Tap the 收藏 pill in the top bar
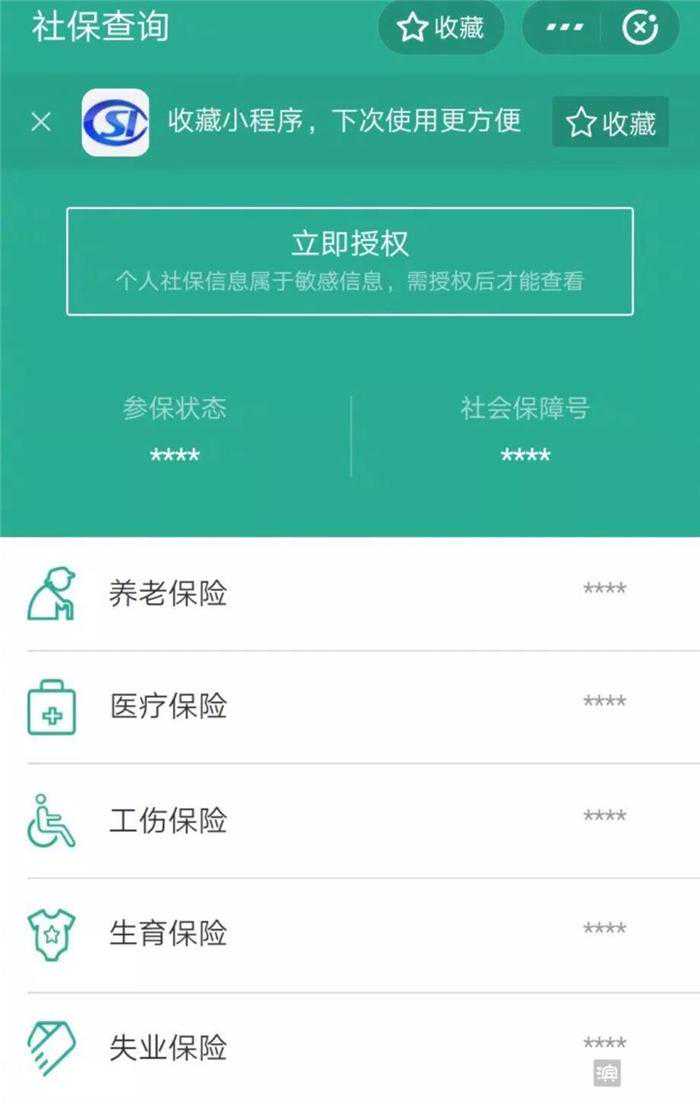The width and height of the screenshot is (700, 1104). tap(441, 28)
